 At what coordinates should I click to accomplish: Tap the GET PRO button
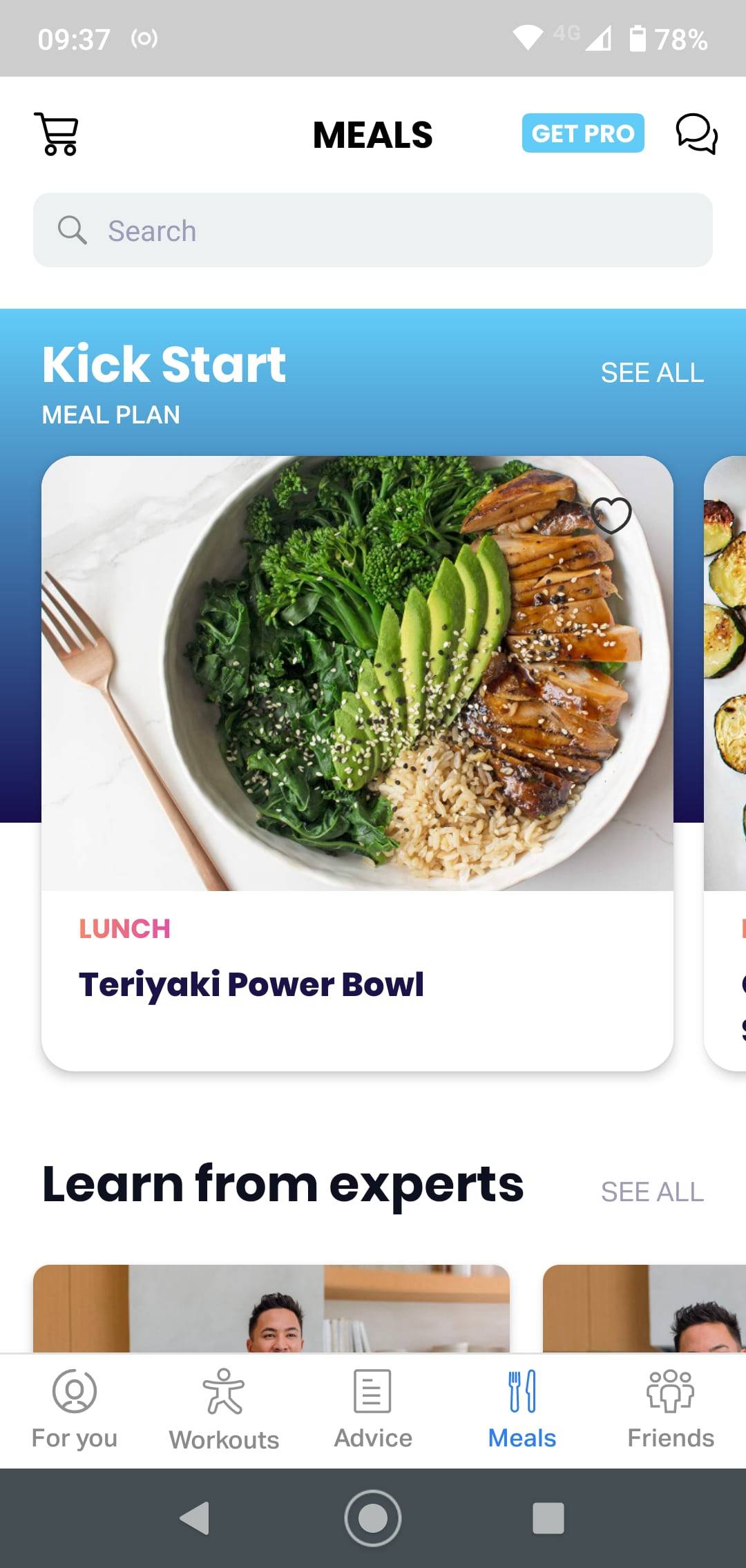click(582, 133)
